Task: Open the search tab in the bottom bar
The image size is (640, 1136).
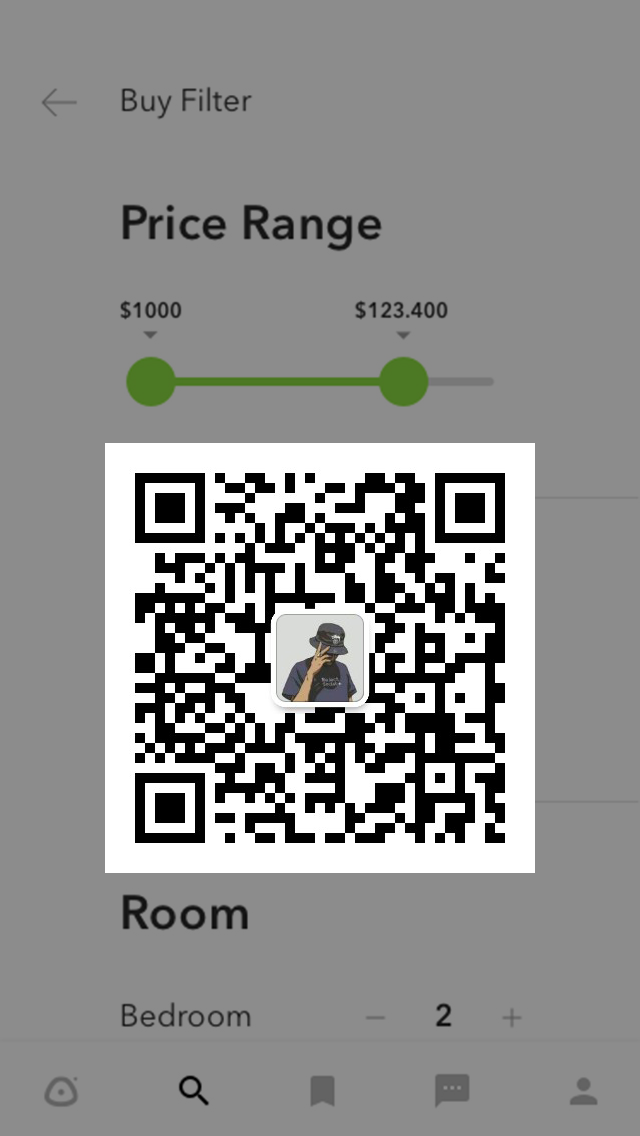Action: [x=193, y=1091]
